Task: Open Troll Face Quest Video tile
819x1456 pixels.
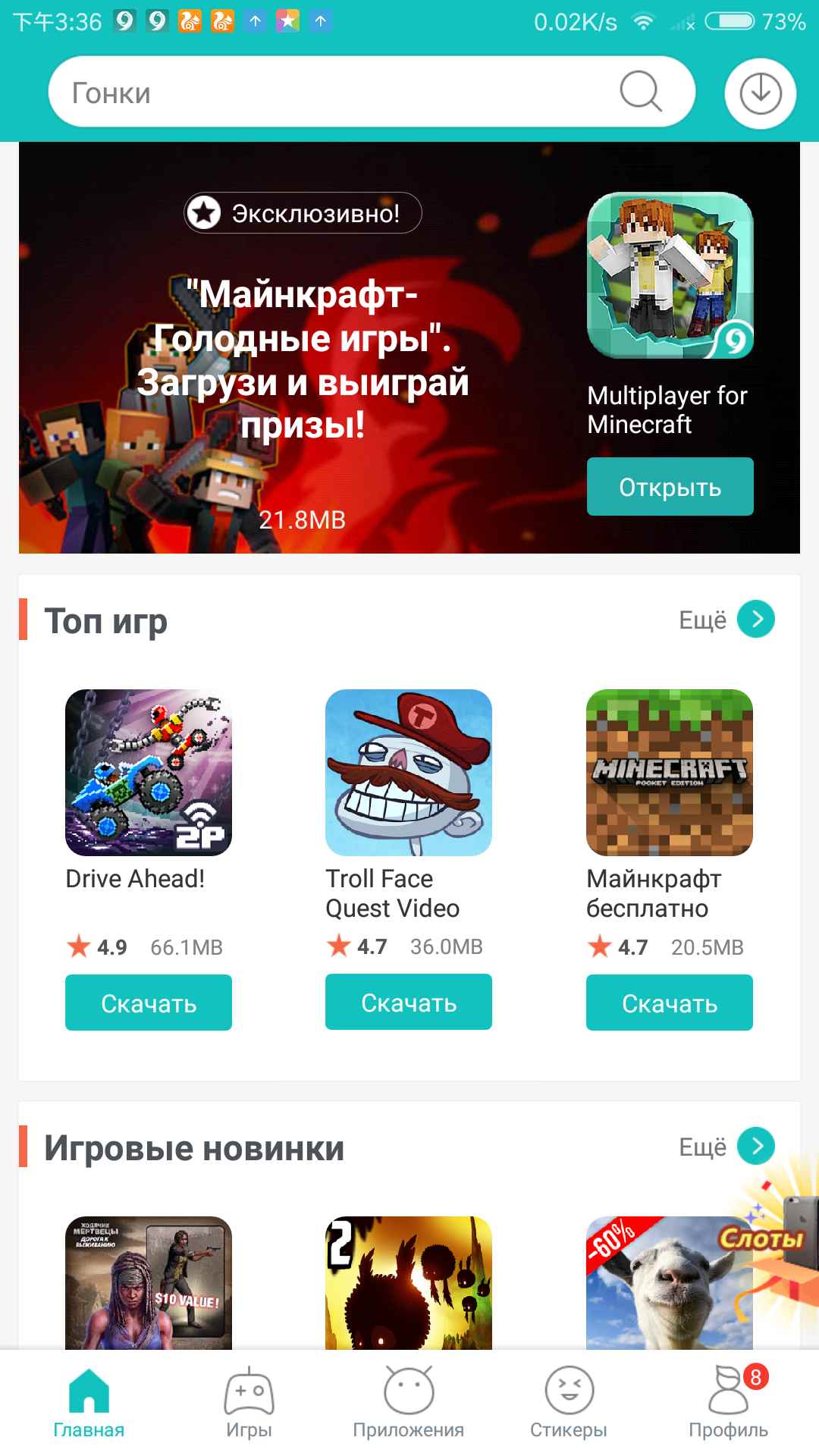Action: (x=409, y=773)
